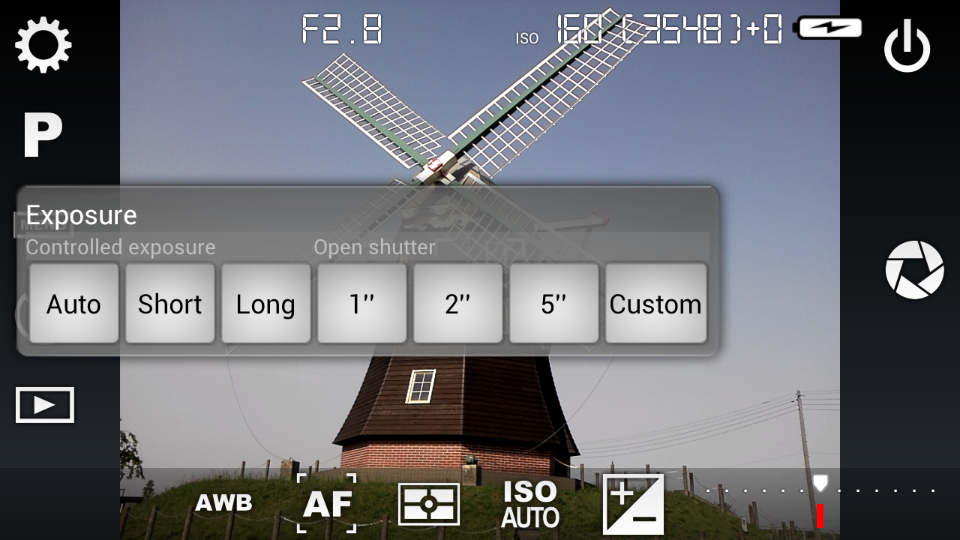Change the ISO AUTO setting
960x540 pixels.
pyautogui.click(x=530, y=504)
